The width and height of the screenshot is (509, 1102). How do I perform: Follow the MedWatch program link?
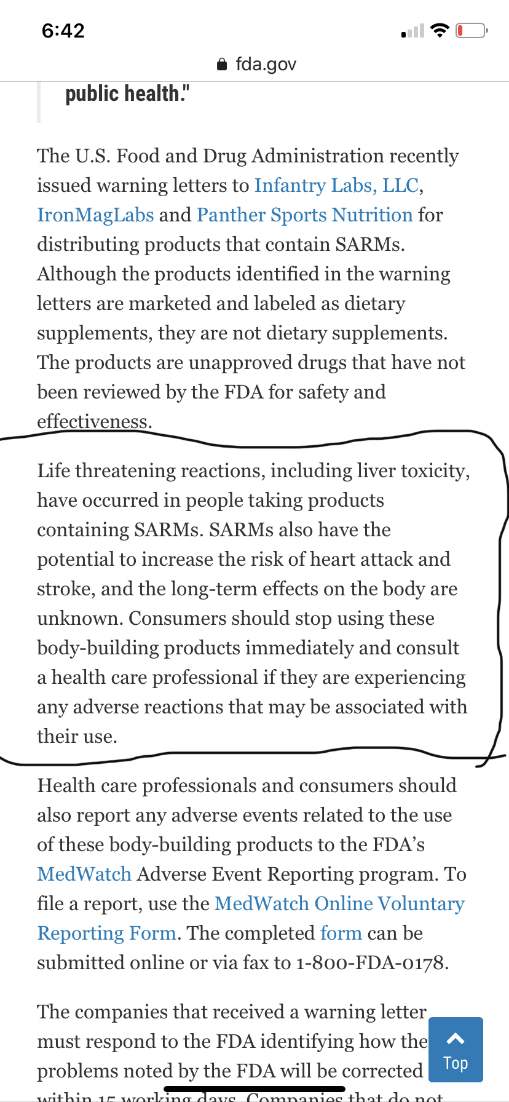point(84,874)
